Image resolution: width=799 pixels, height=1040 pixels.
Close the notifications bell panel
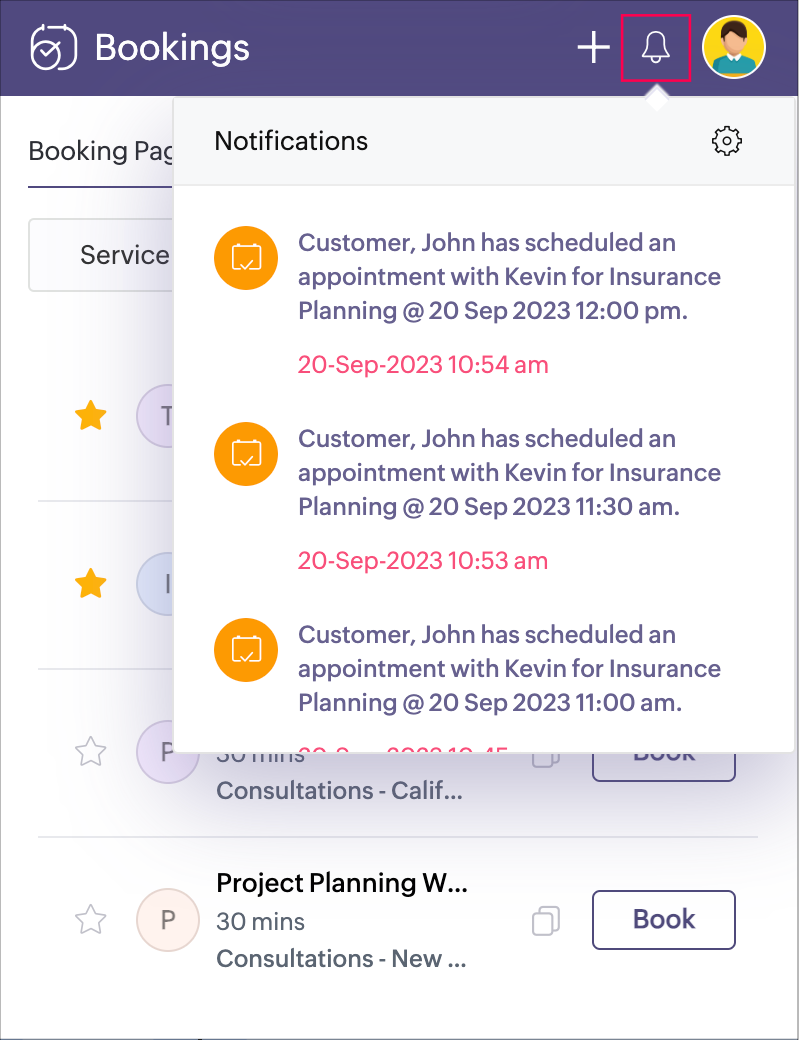tap(656, 47)
